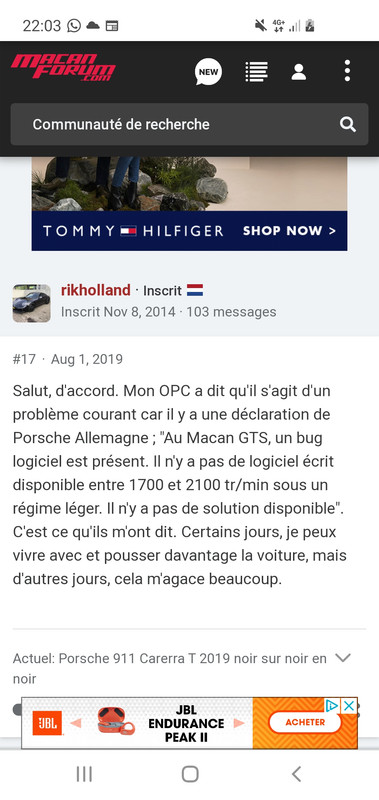Go back with the system back button
This screenshot has height=800, width=379.
296,774
